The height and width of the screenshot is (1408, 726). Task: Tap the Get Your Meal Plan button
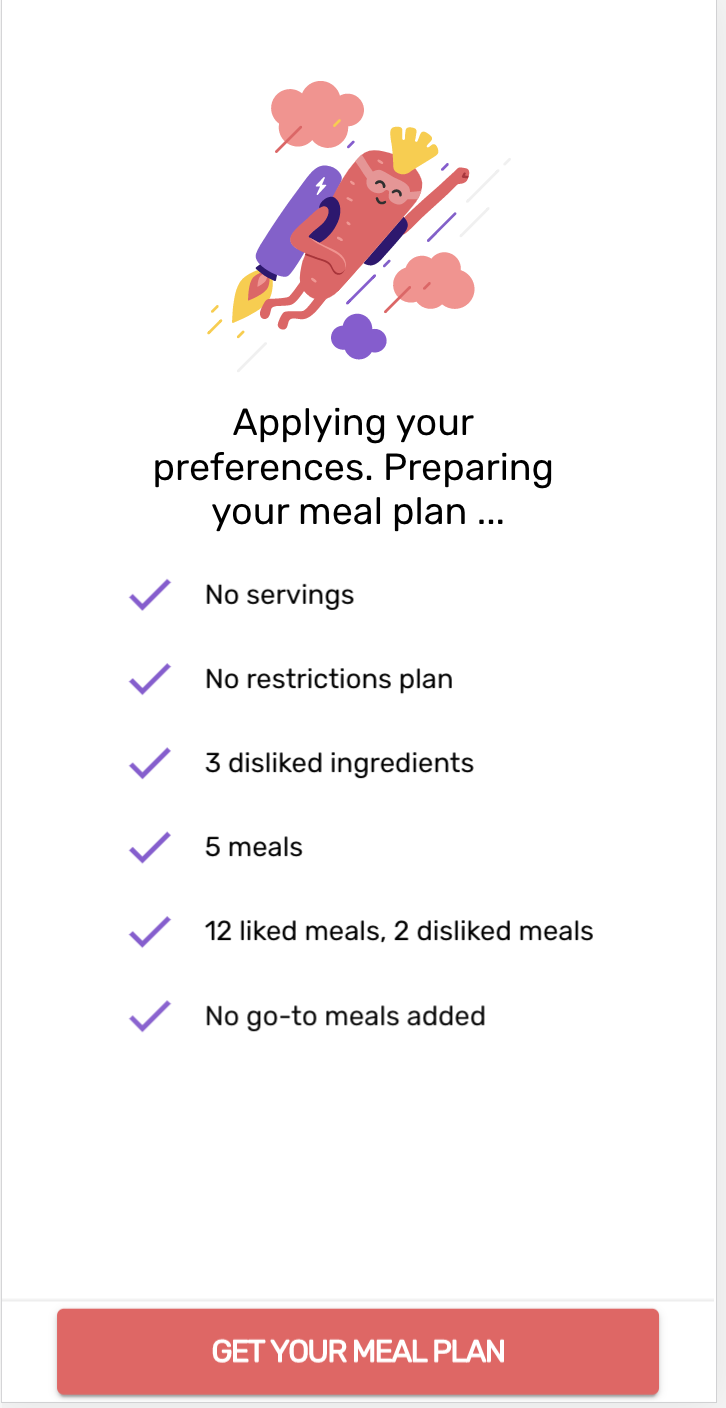click(x=358, y=1351)
